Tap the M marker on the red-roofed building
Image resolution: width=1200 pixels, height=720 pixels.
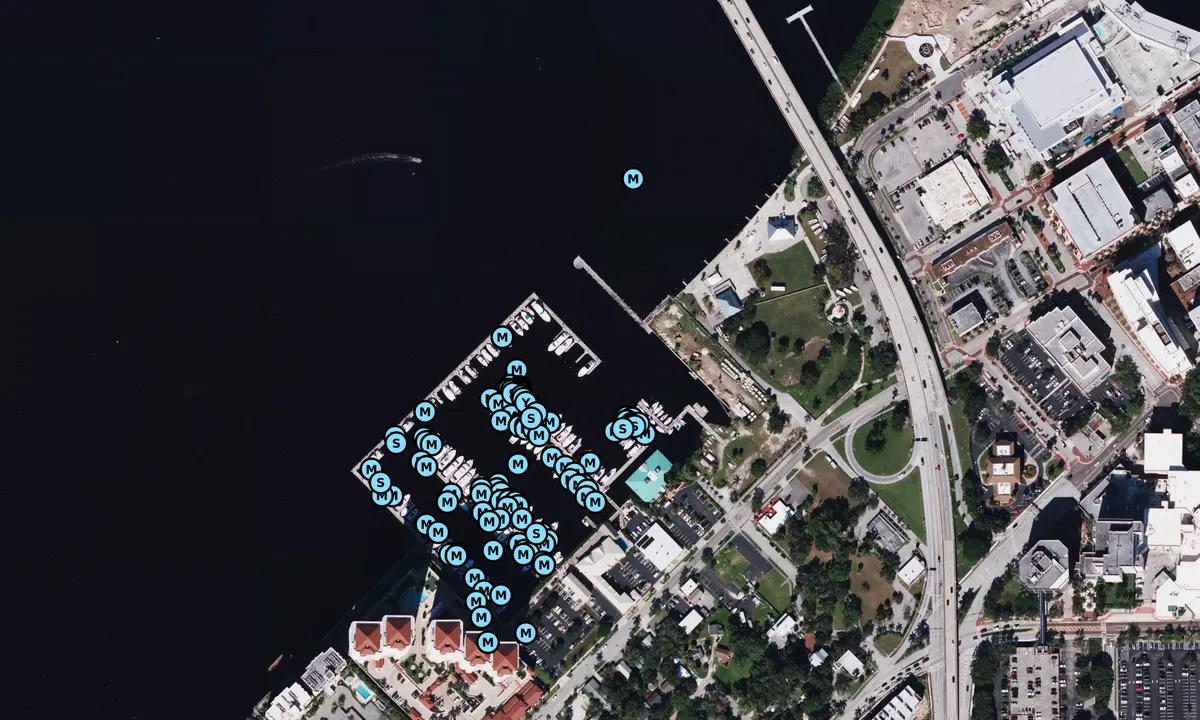487,641
